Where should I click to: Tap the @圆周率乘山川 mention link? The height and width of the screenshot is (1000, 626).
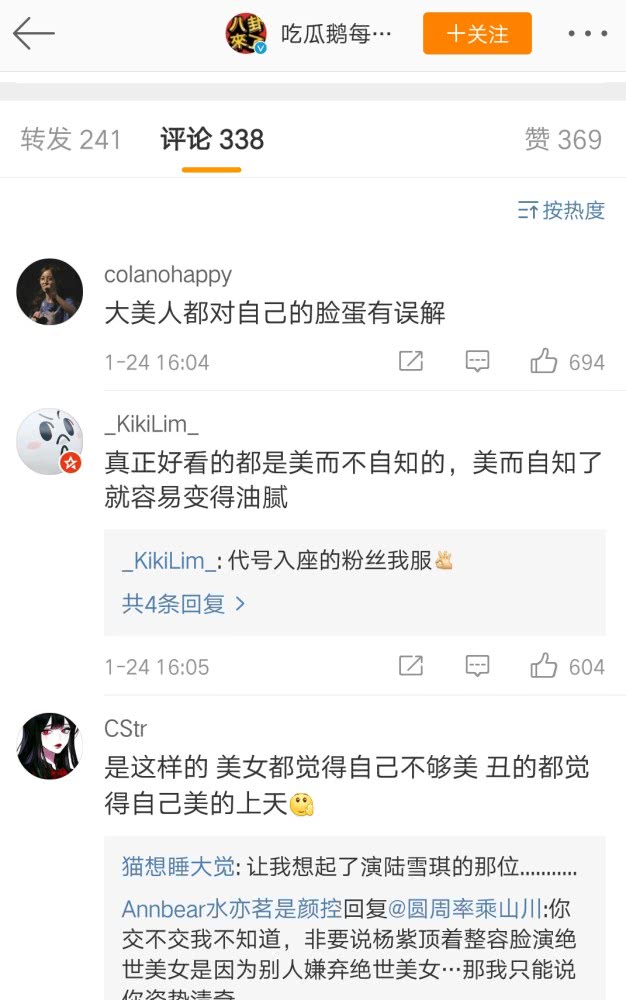(x=464, y=909)
